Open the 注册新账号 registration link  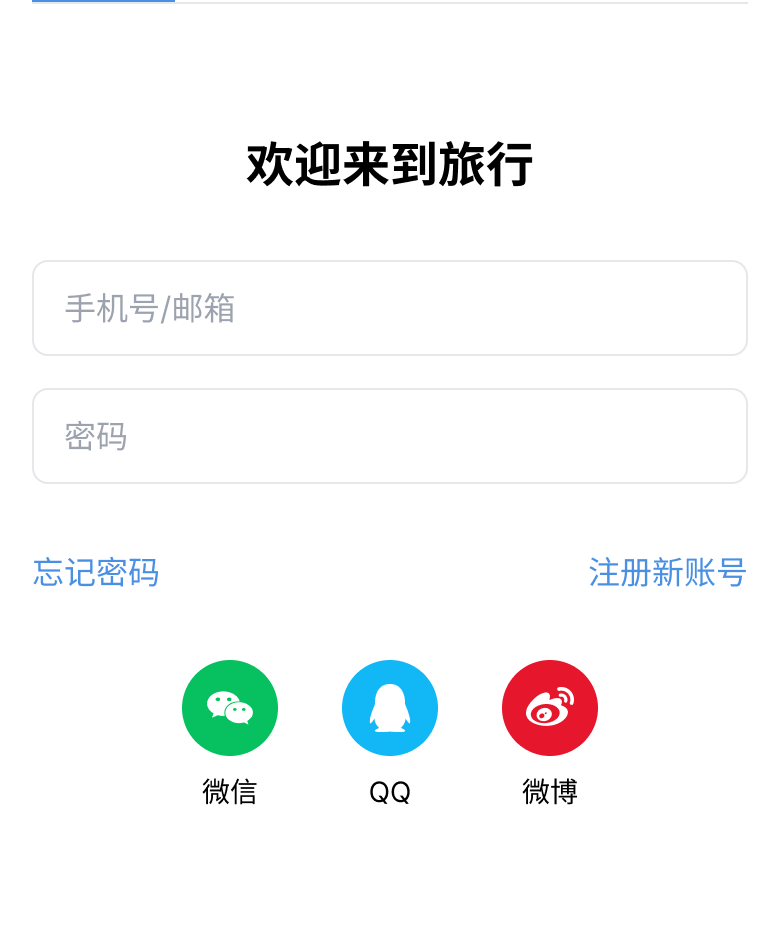(x=667, y=572)
